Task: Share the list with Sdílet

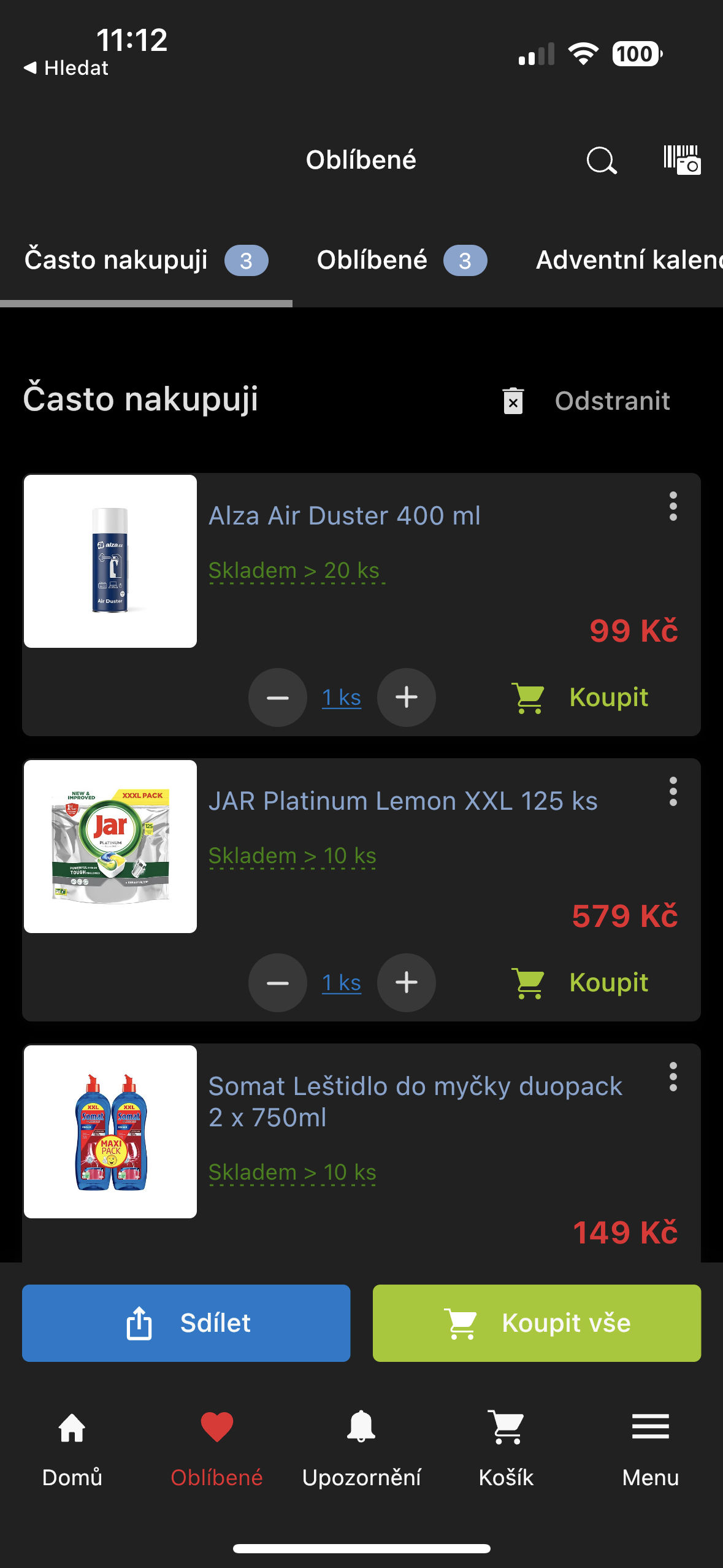Action: tap(186, 1323)
